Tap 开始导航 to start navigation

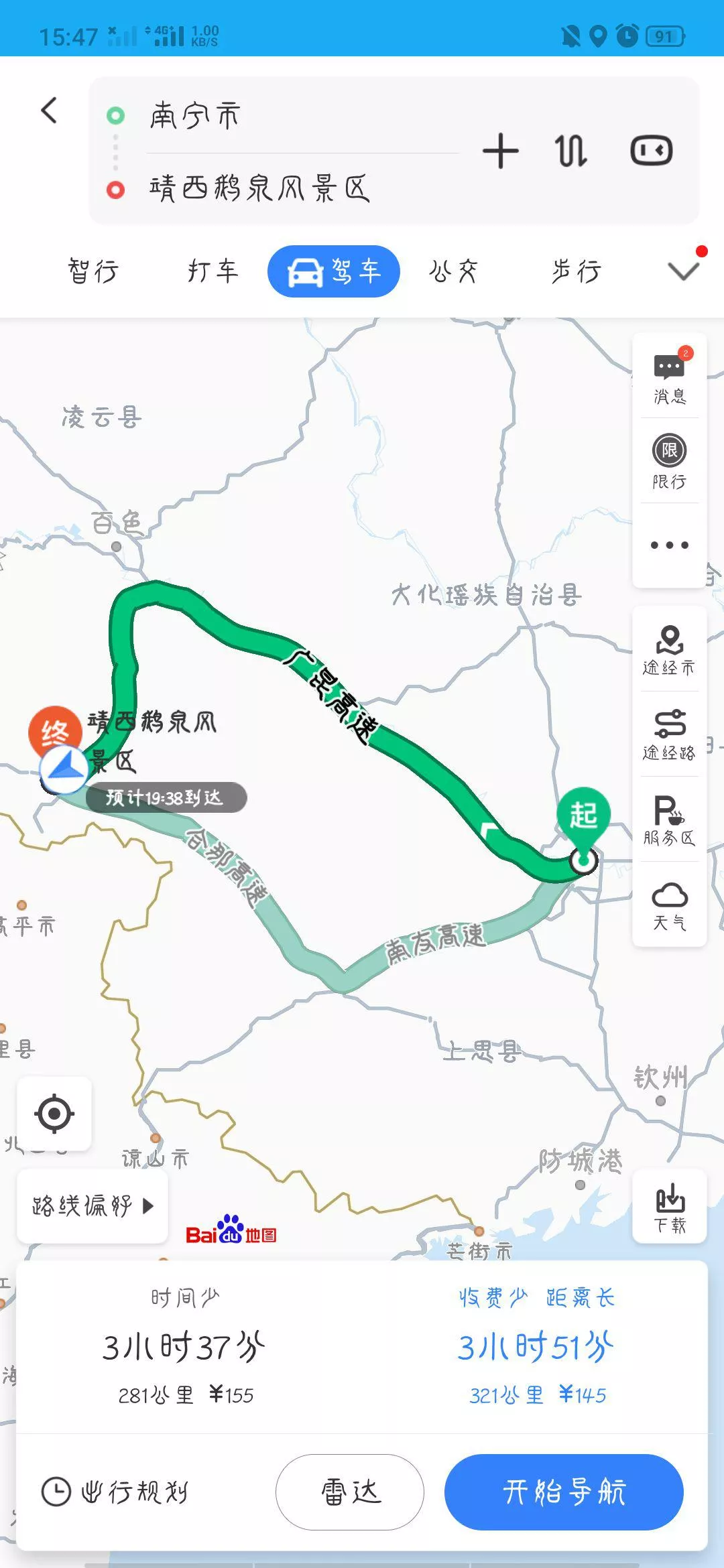564,1492
